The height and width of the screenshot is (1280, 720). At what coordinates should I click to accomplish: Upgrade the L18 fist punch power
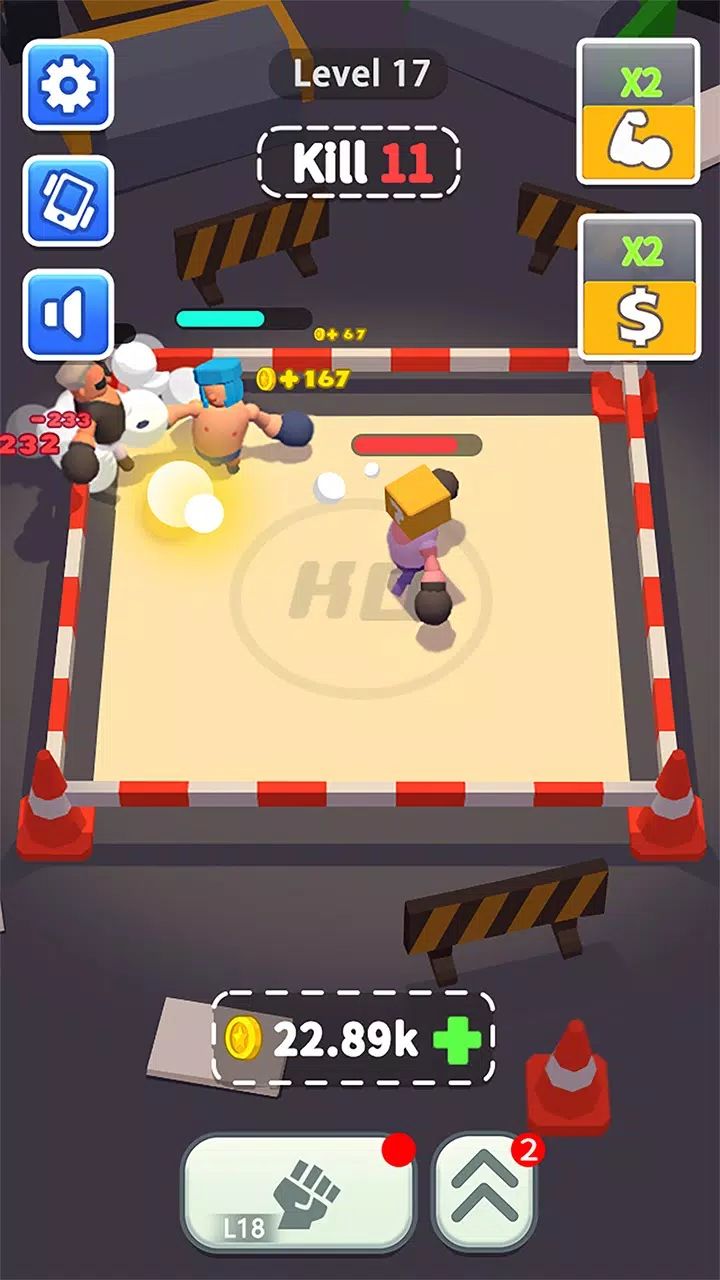point(298,1192)
